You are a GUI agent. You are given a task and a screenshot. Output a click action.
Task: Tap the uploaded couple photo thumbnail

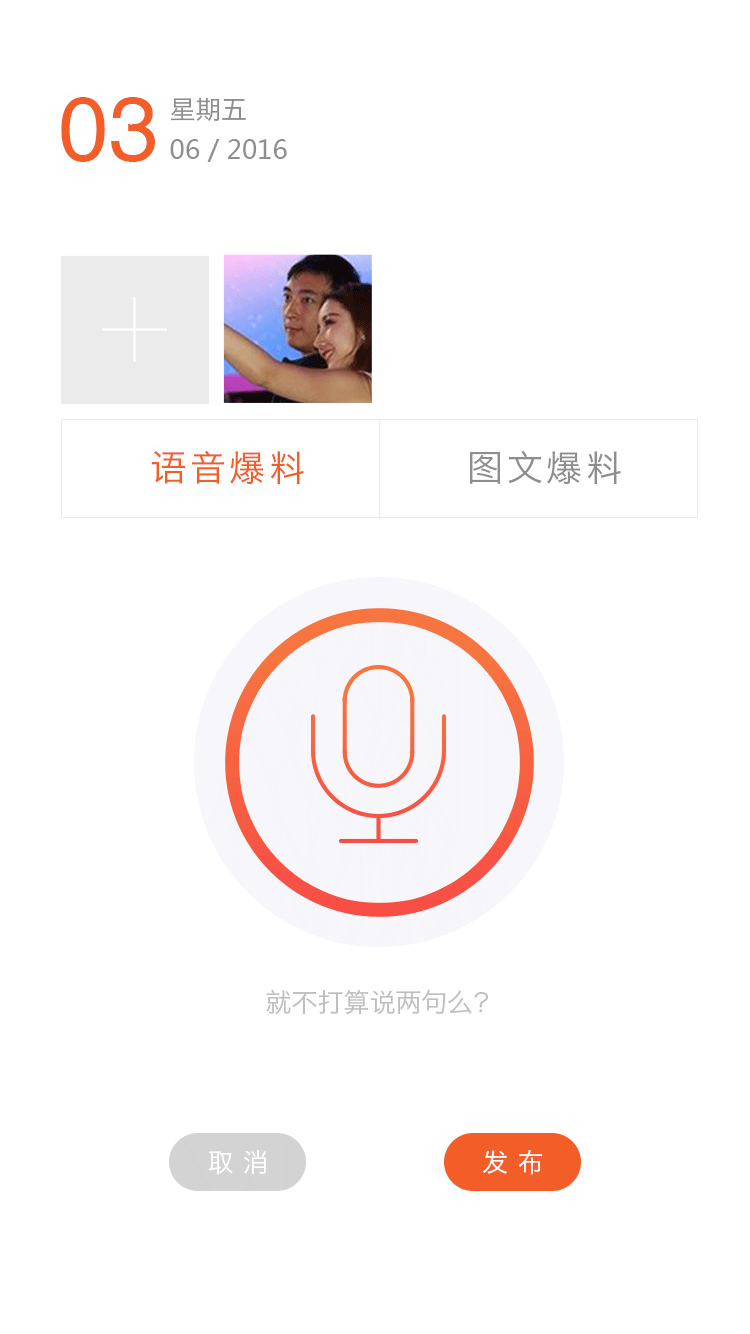[297, 329]
